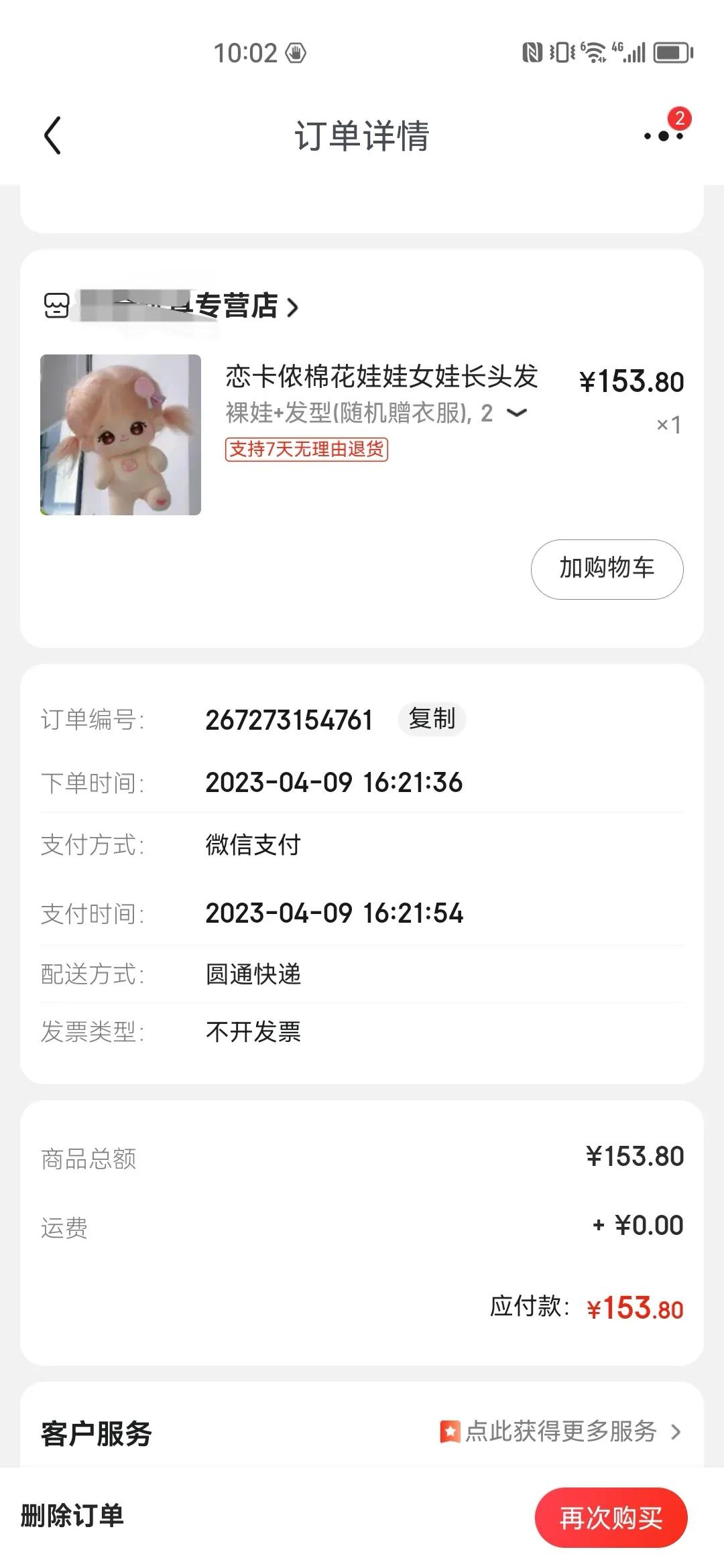The image size is (724, 1568).
Task: Tap the back arrow icon
Action: click(52, 134)
